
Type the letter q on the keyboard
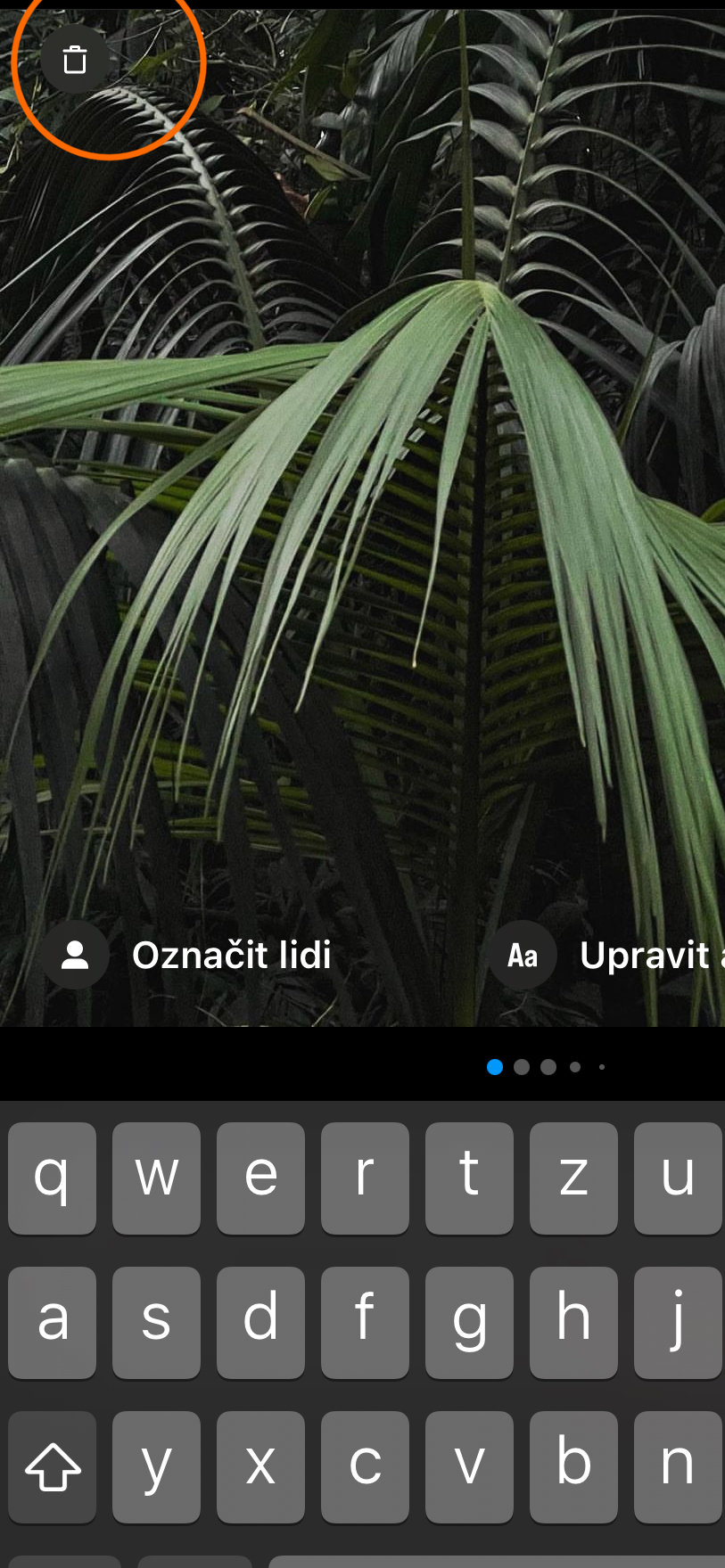(x=53, y=1178)
